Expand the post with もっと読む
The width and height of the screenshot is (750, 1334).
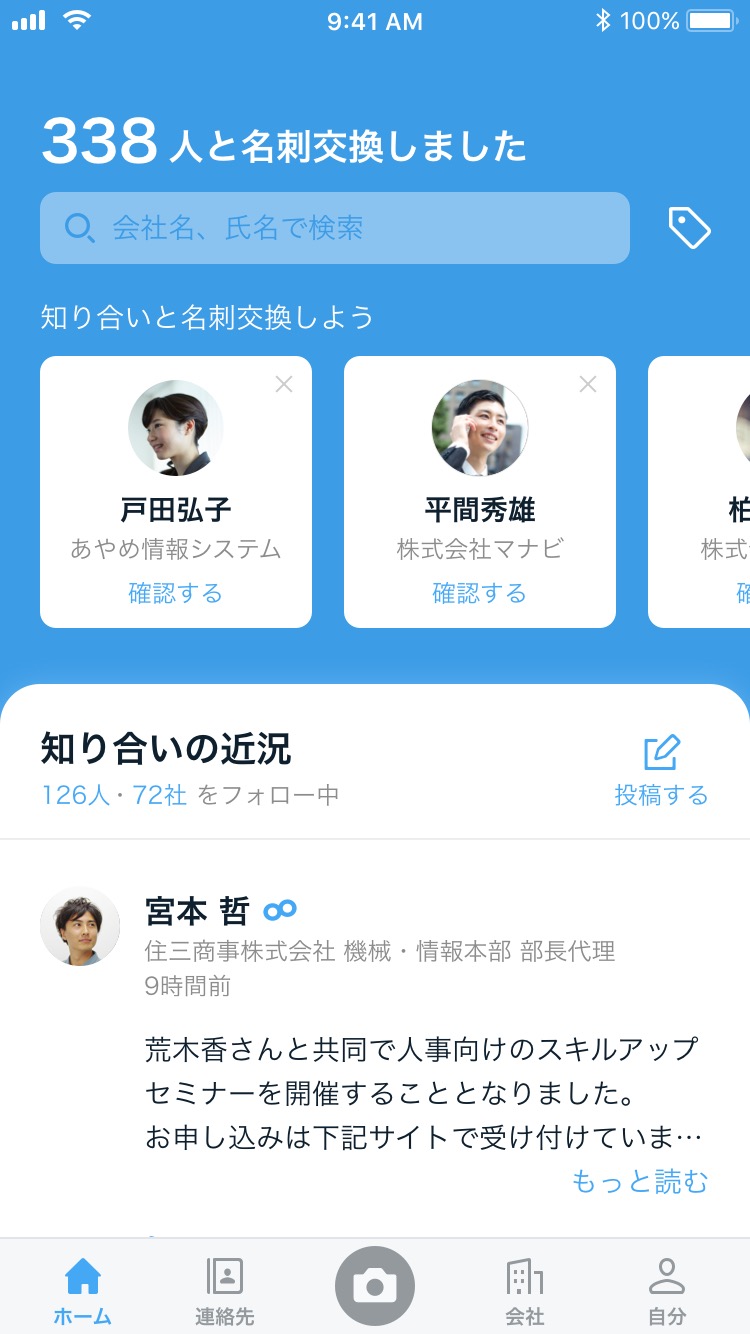(639, 1182)
